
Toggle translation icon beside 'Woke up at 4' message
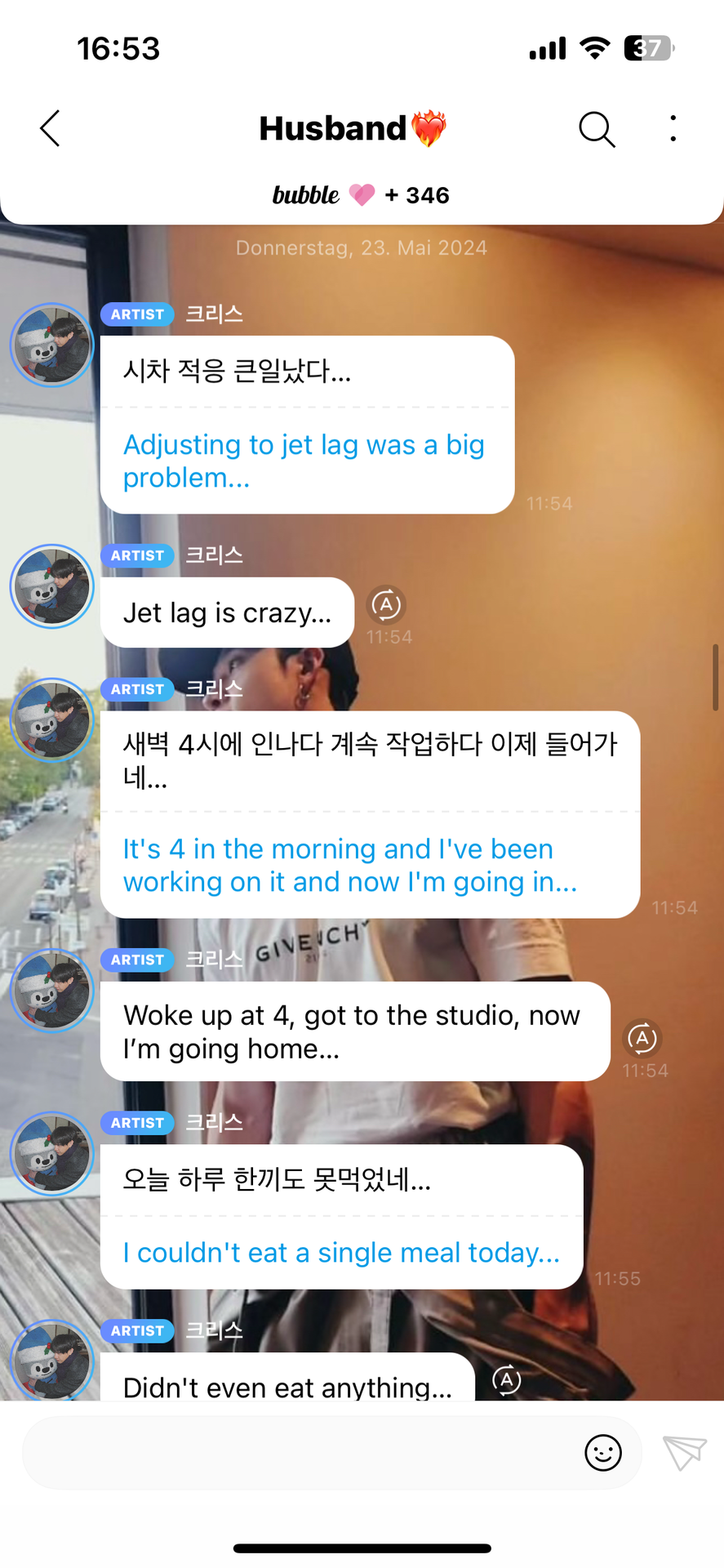[x=642, y=1038]
